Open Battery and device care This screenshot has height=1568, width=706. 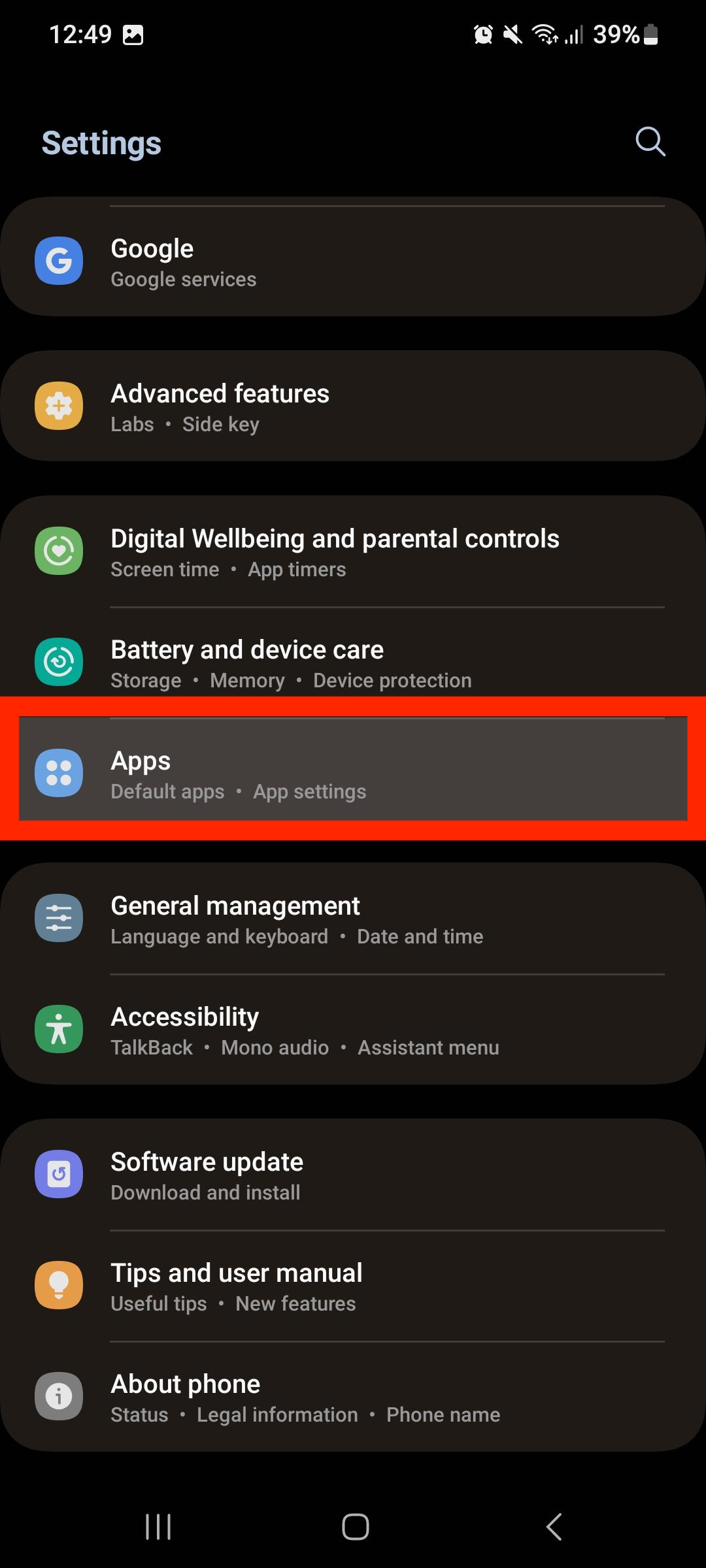[353, 663]
